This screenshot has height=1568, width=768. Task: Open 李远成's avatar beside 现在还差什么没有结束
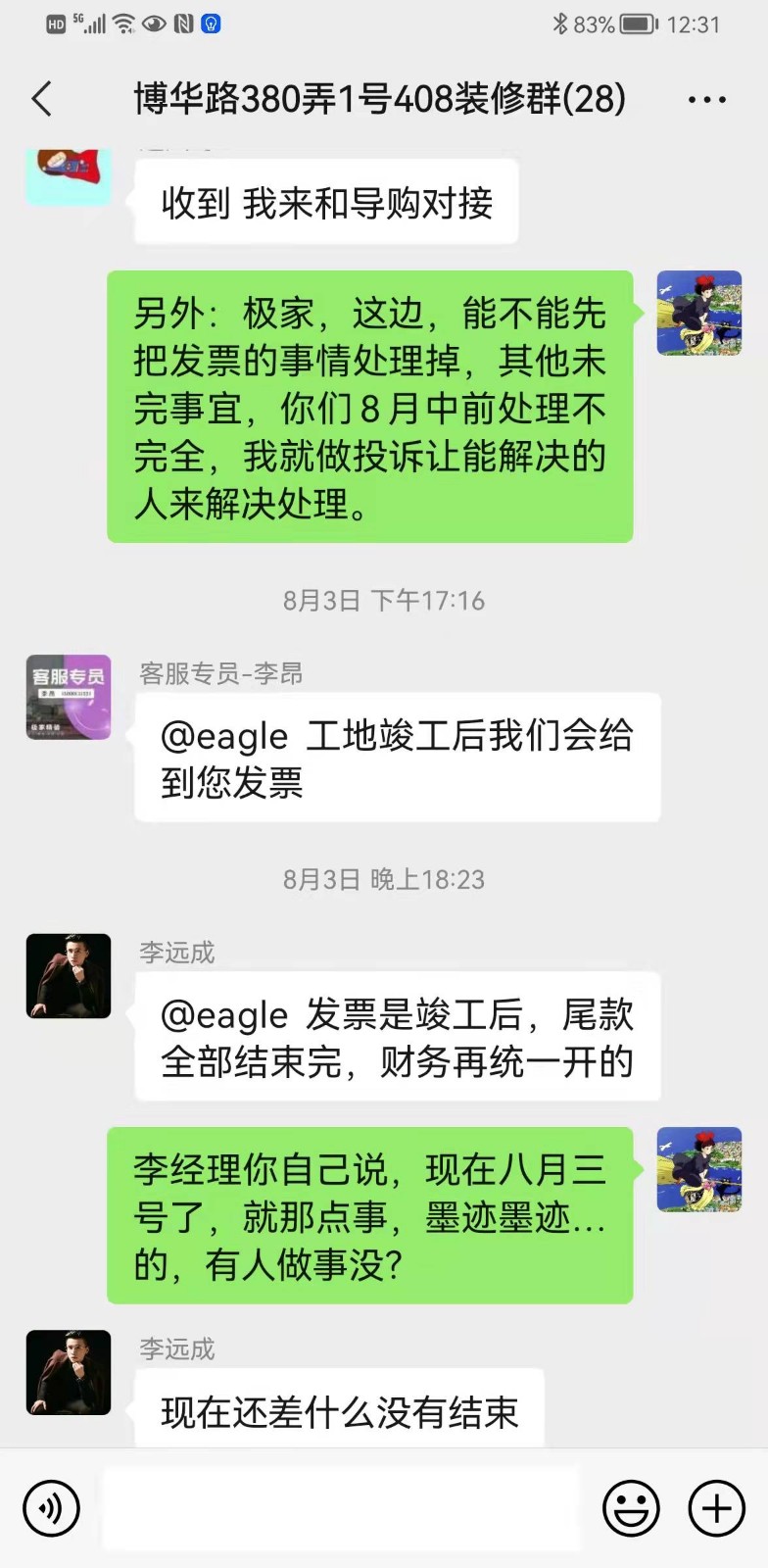pyautogui.click(x=69, y=1372)
